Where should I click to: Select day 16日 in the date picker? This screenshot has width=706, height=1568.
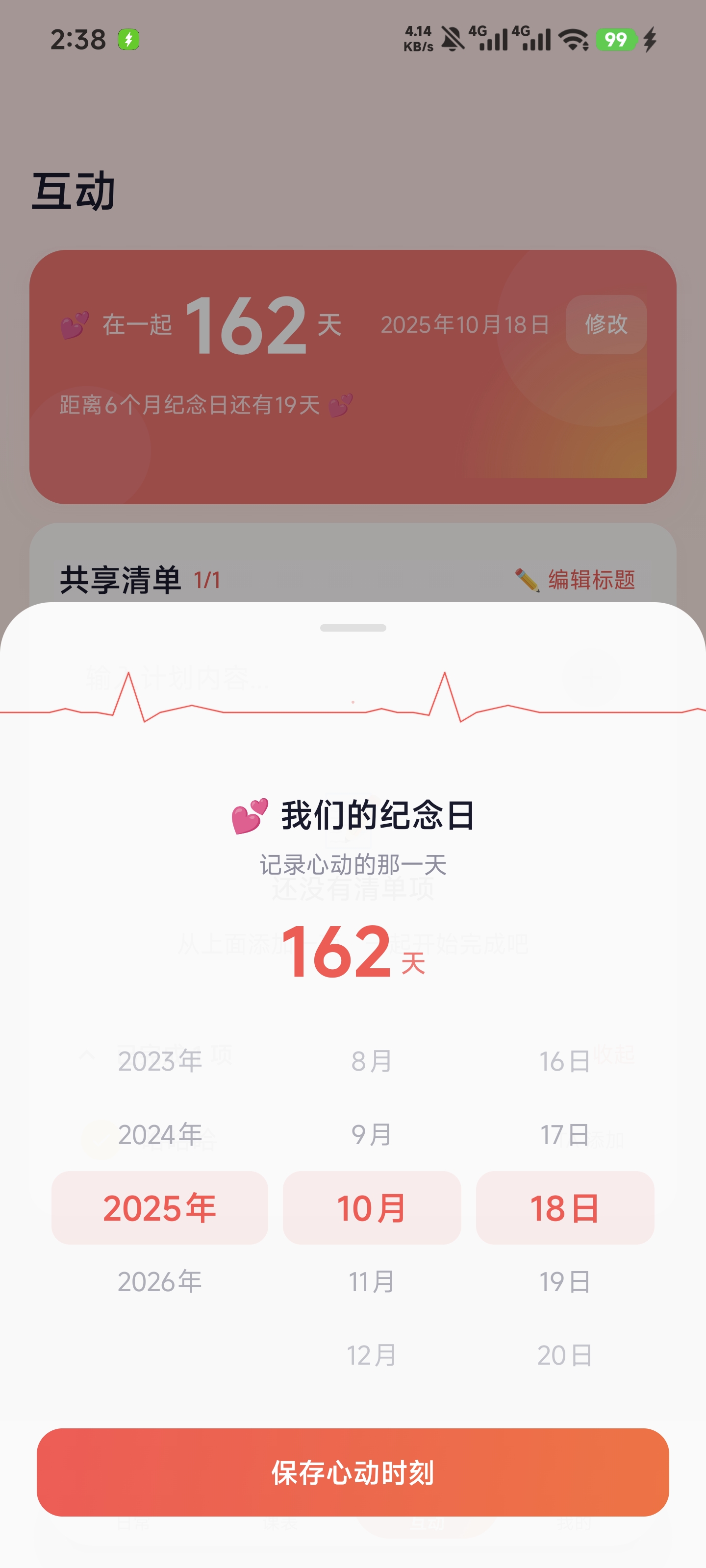[x=565, y=1060]
